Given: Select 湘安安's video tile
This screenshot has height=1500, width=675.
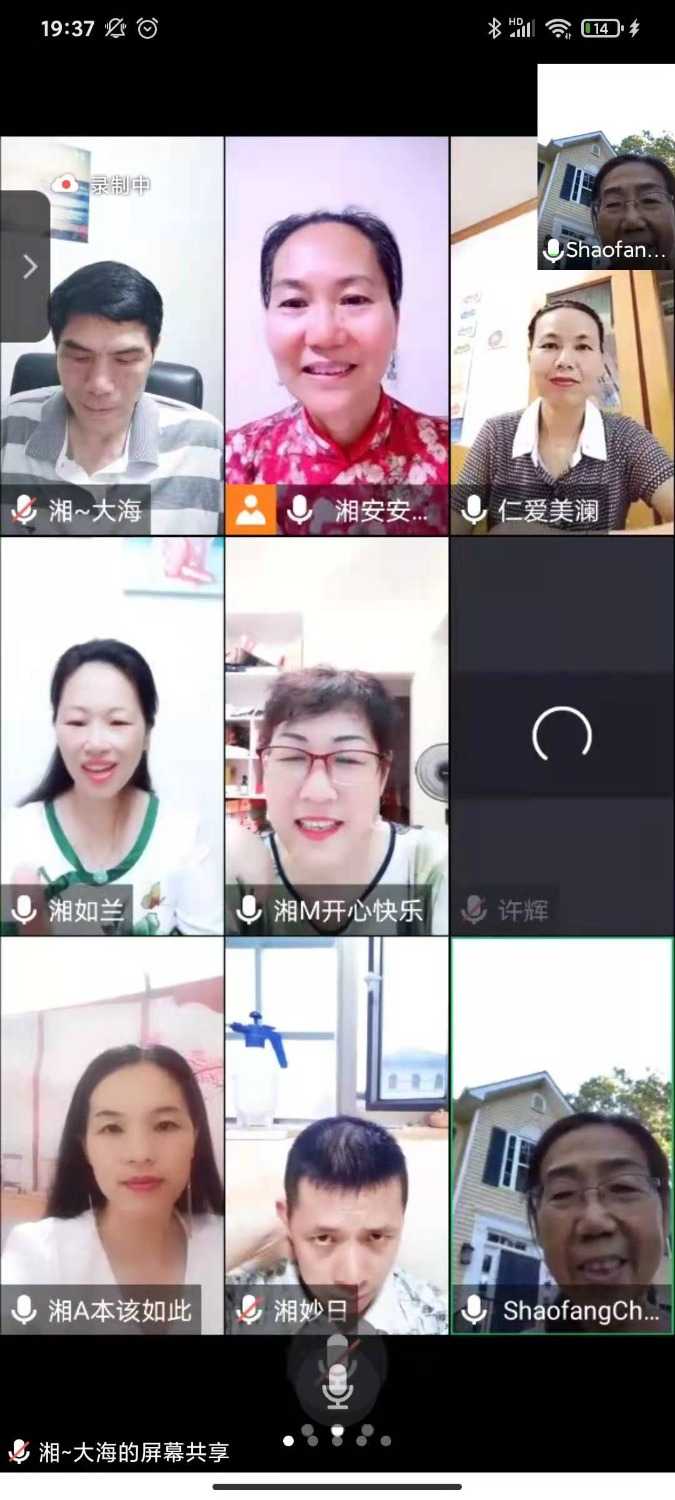Looking at the screenshot, I should [x=336, y=335].
